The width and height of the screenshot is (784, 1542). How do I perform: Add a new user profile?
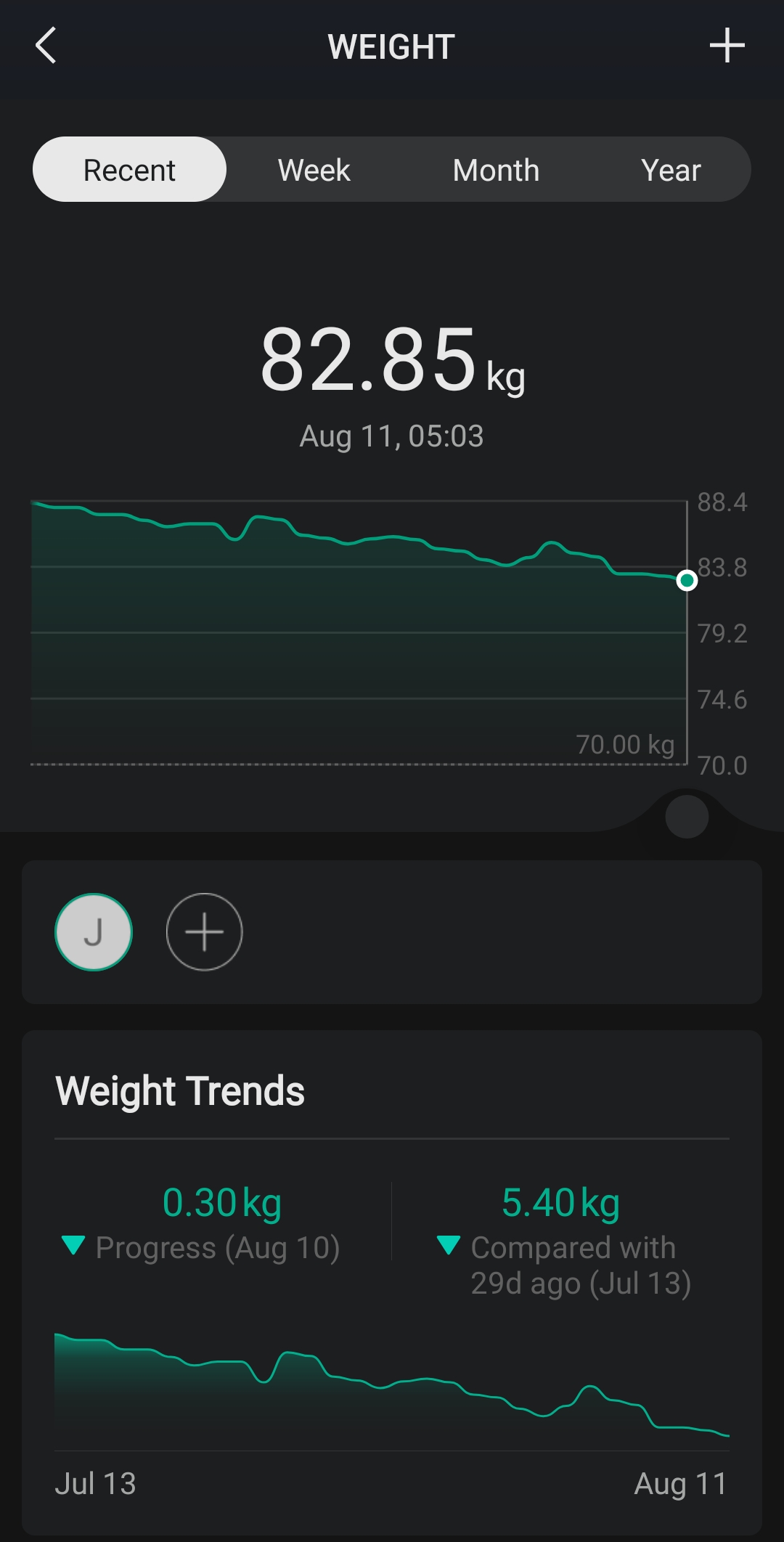pos(205,931)
